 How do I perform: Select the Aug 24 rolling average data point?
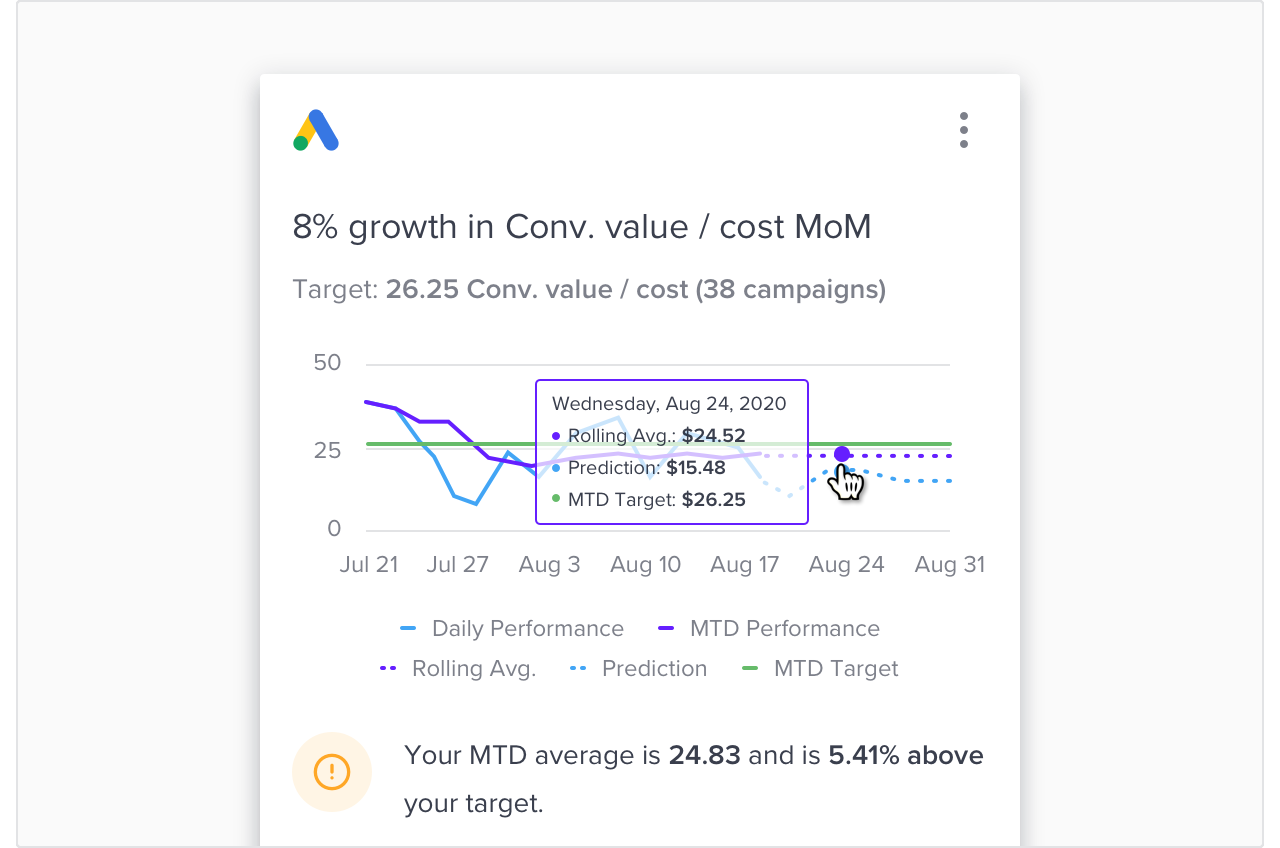(x=842, y=455)
